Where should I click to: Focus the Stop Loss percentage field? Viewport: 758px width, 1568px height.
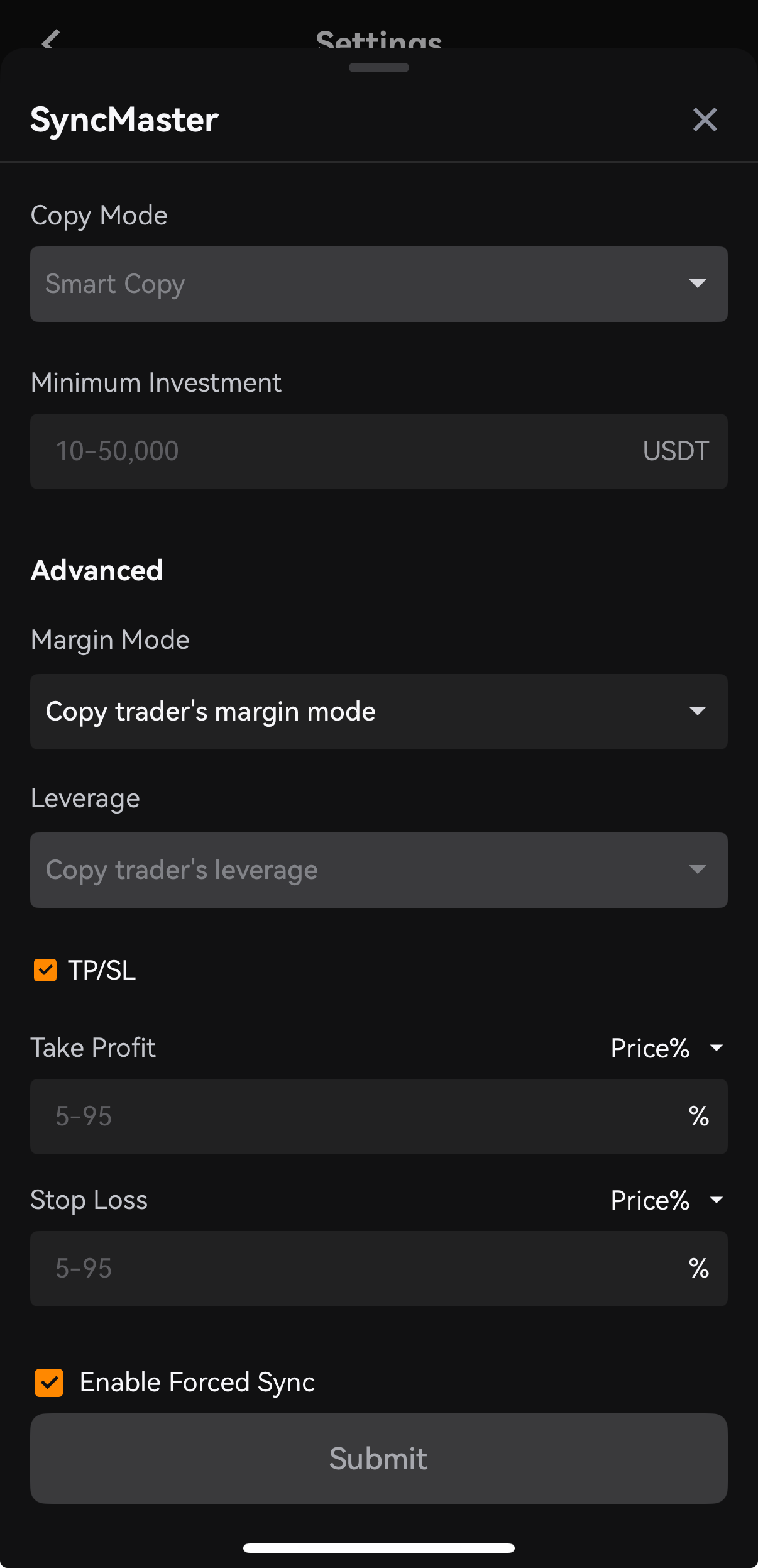379,1269
